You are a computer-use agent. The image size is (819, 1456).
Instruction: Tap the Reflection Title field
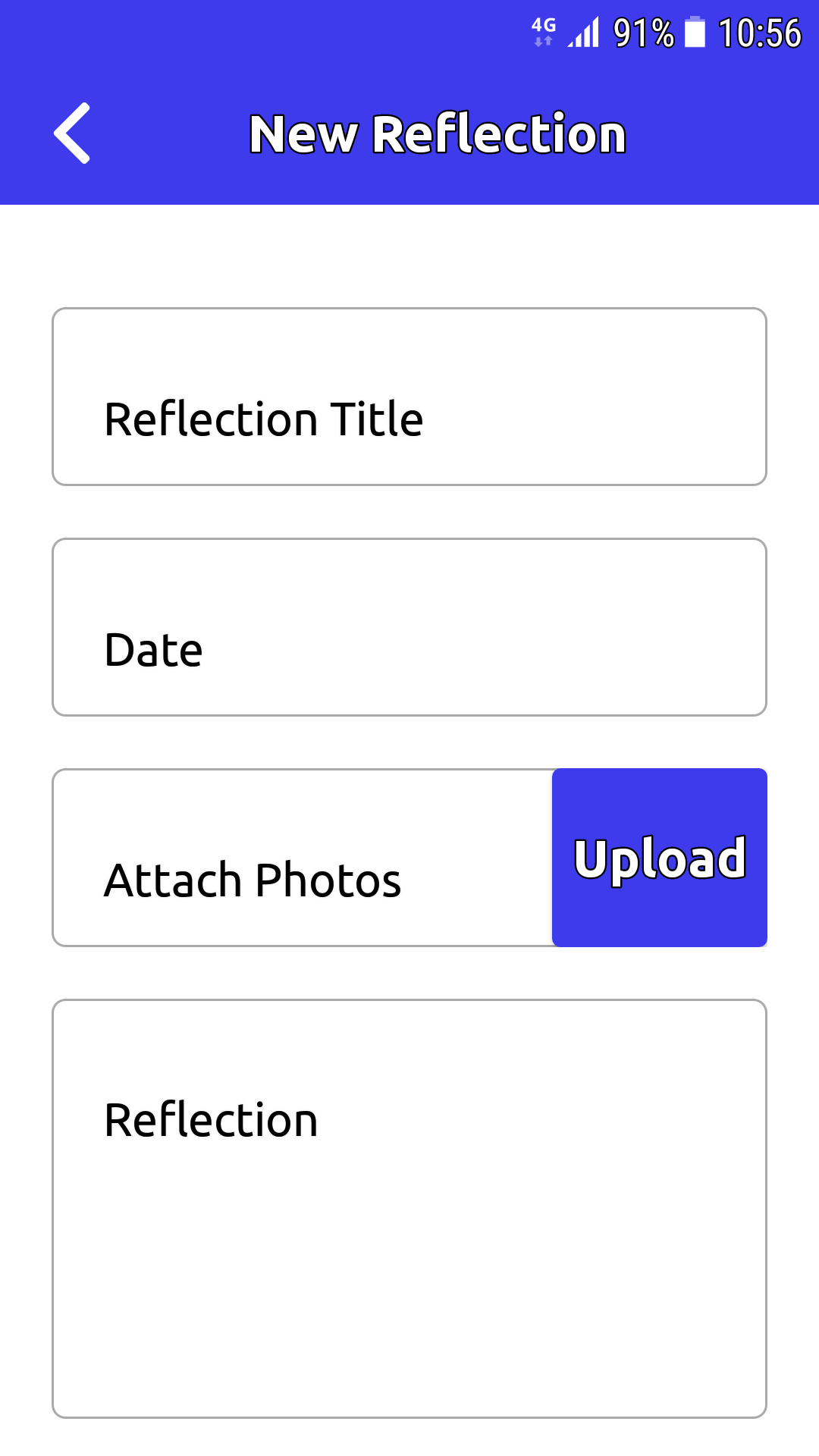pyautogui.click(x=409, y=397)
